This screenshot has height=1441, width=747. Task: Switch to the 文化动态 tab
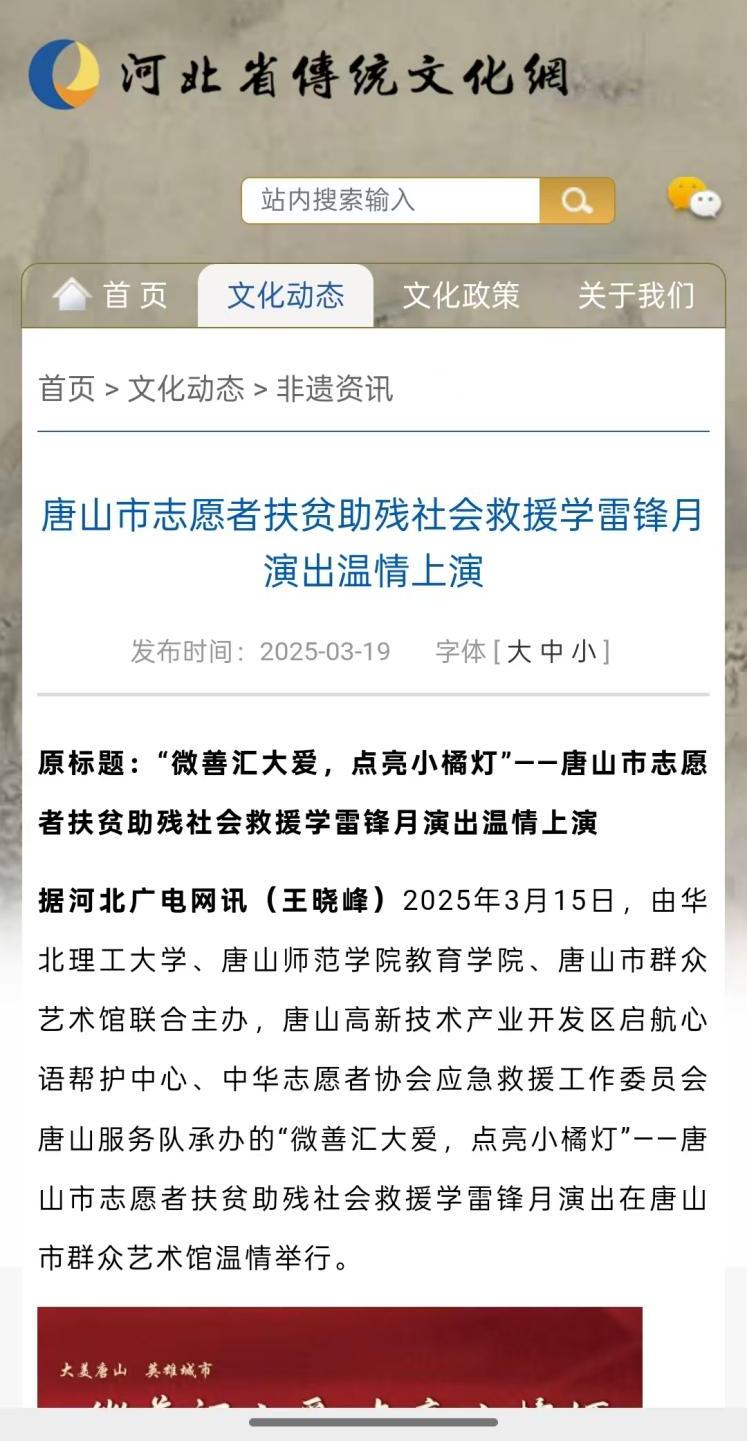click(x=286, y=295)
